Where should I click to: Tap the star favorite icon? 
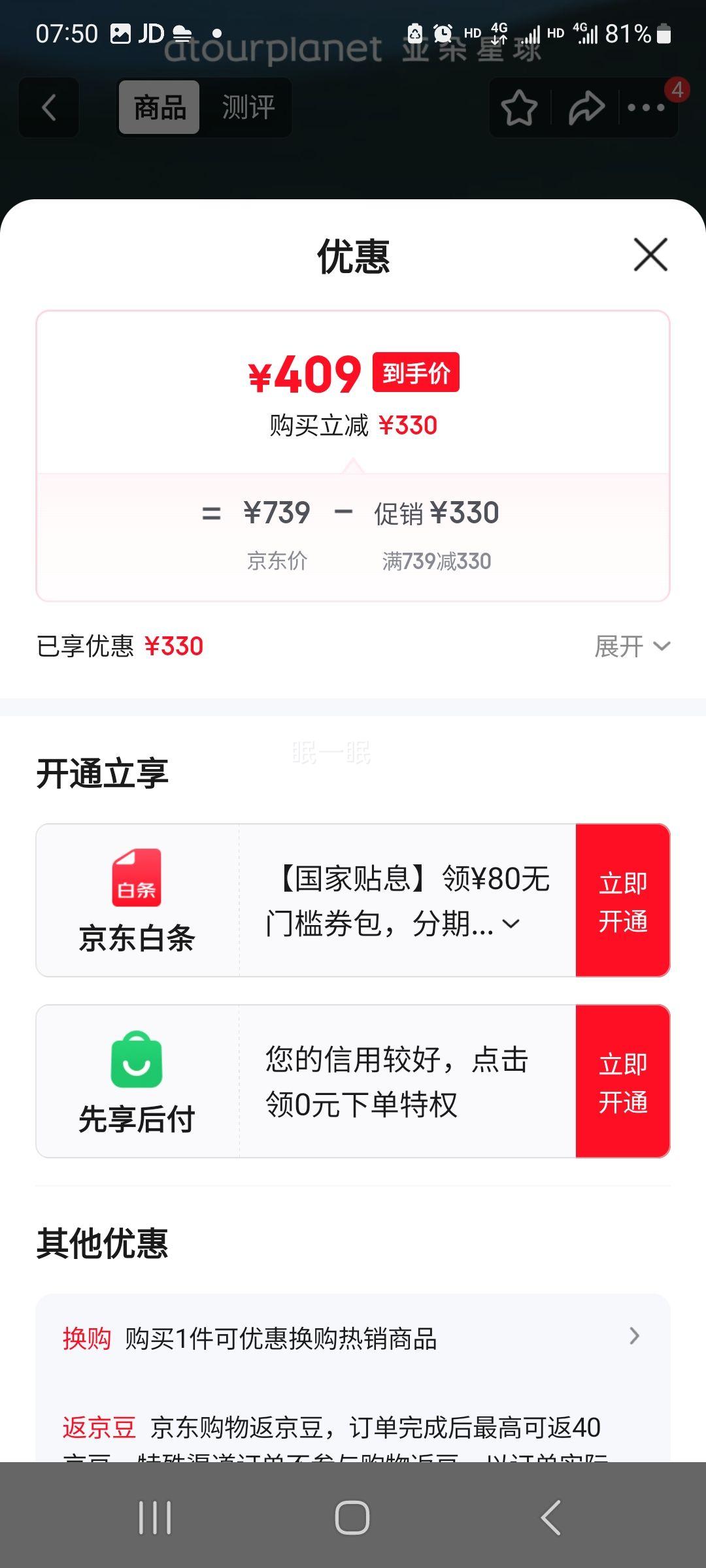[x=518, y=106]
